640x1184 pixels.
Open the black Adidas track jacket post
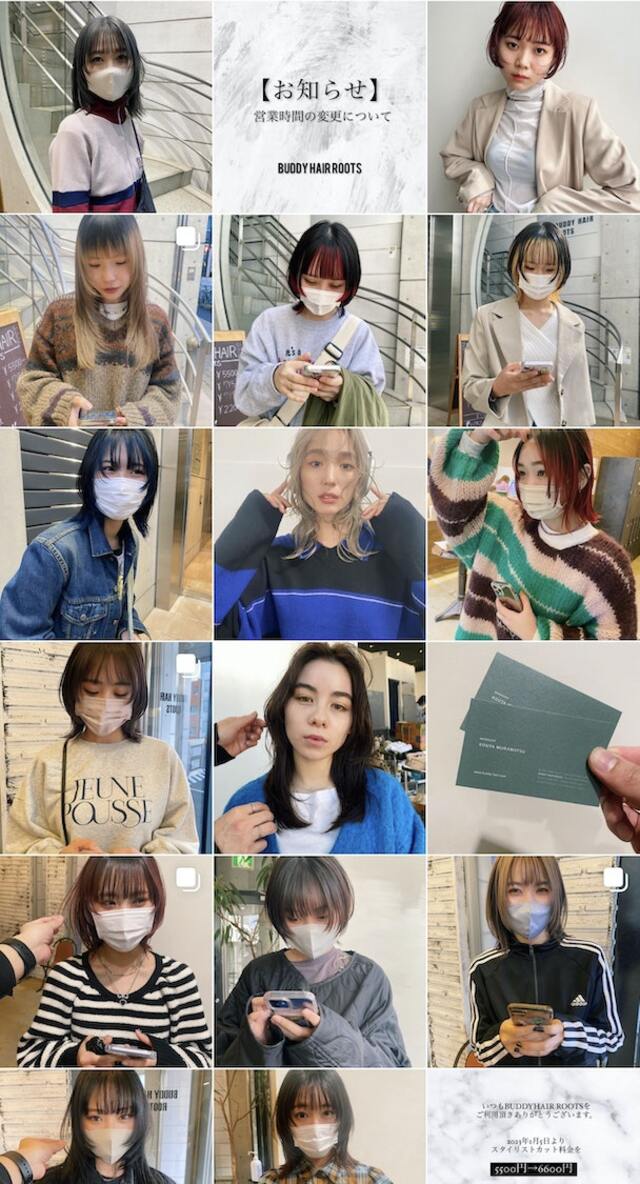[534, 961]
